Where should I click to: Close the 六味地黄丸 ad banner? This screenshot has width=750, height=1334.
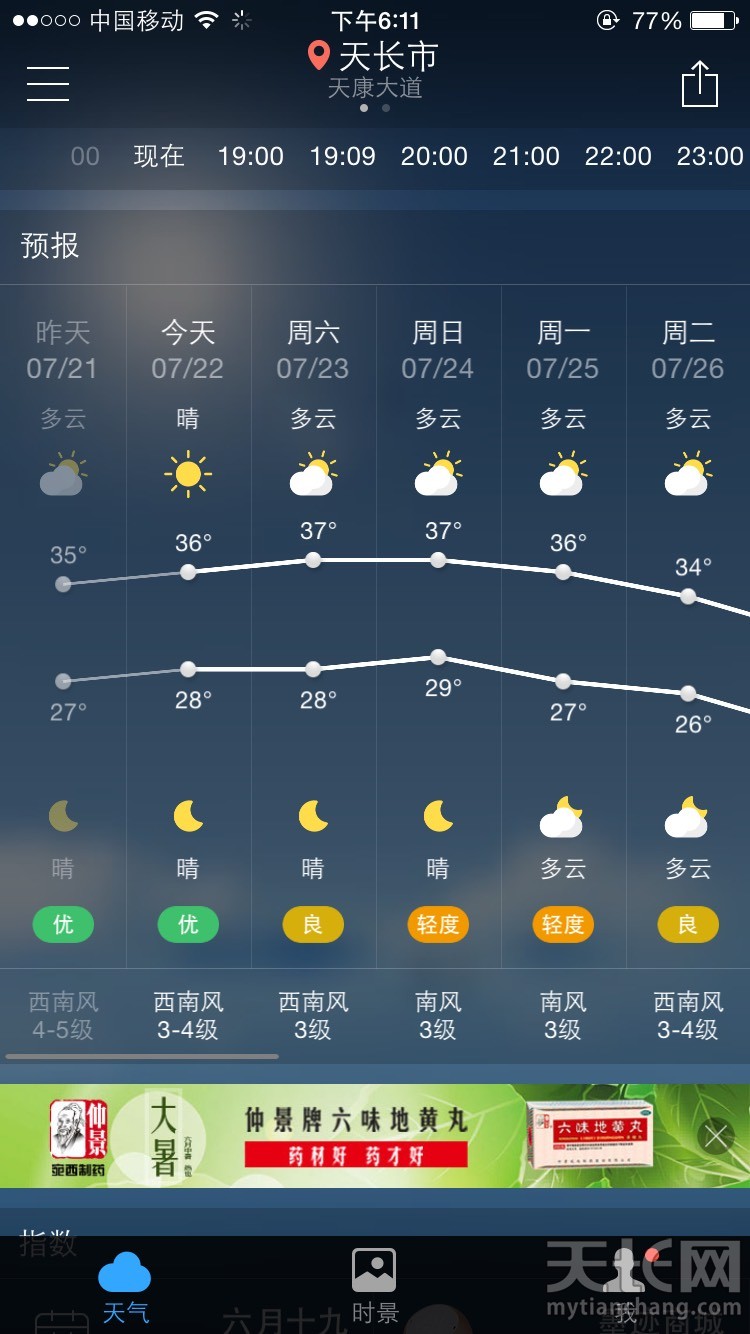(716, 1136)
